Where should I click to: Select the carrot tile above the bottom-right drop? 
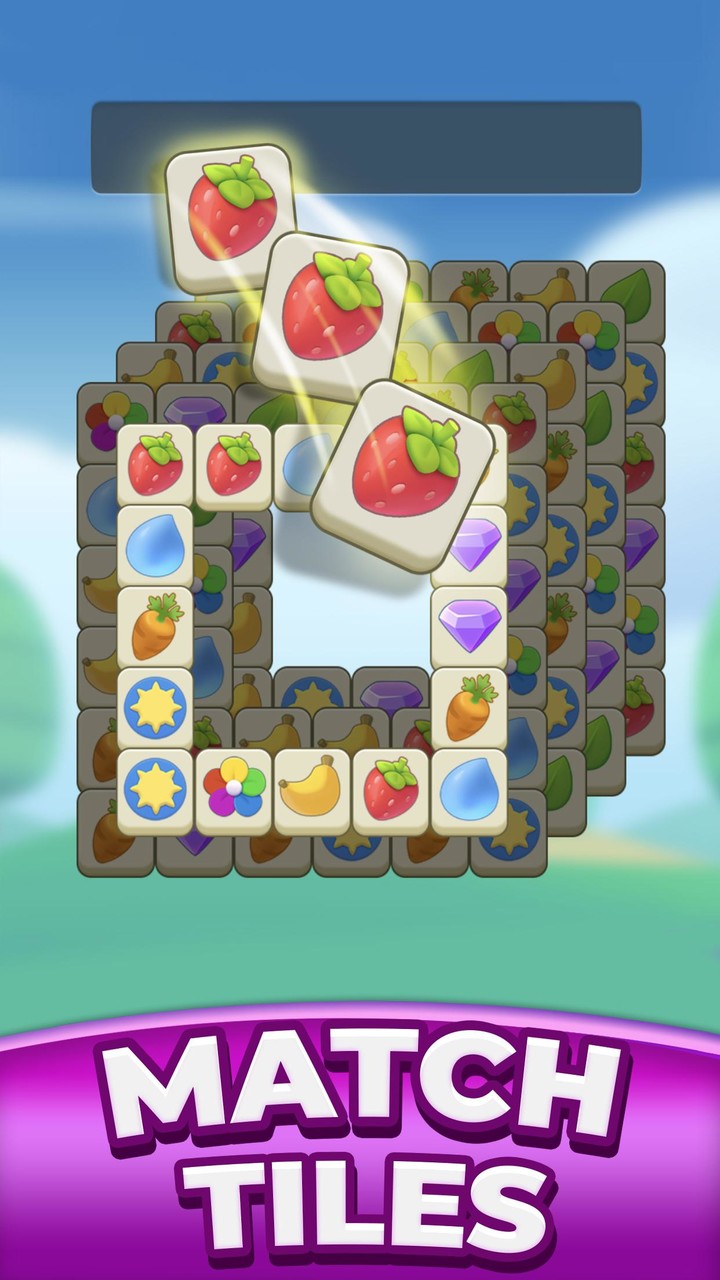coord(468,706)
